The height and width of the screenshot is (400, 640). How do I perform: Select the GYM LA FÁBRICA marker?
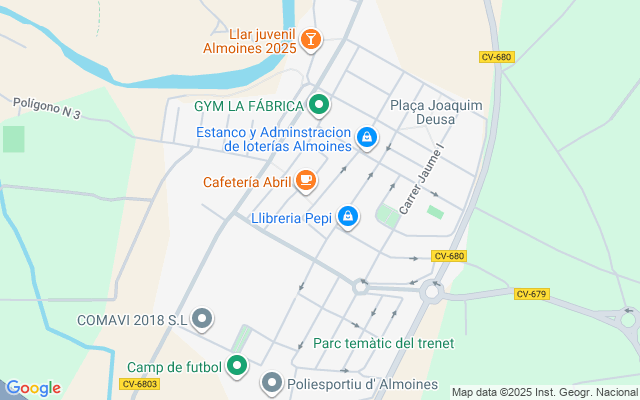(319, 106)
